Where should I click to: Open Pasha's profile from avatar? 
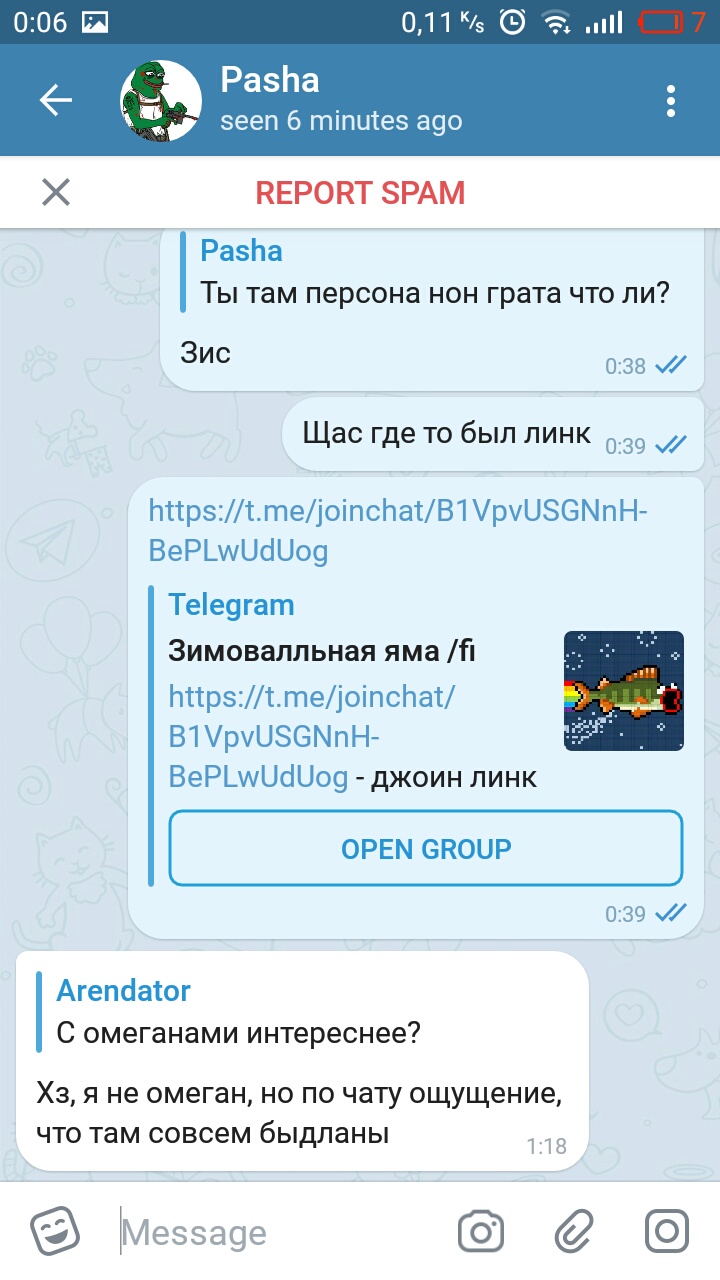(162, 101)
